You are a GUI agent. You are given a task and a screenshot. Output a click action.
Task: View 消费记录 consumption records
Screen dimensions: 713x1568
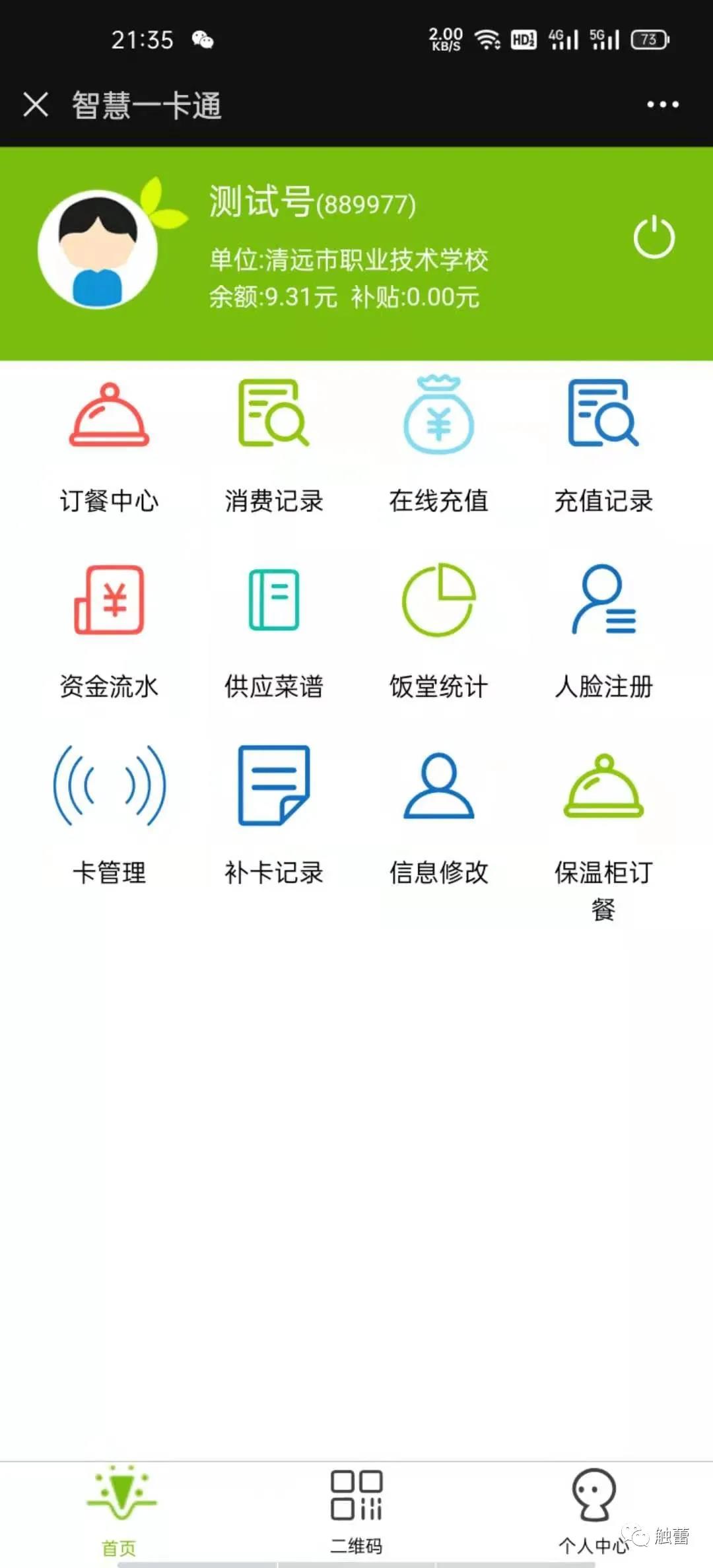pos(274,439)
